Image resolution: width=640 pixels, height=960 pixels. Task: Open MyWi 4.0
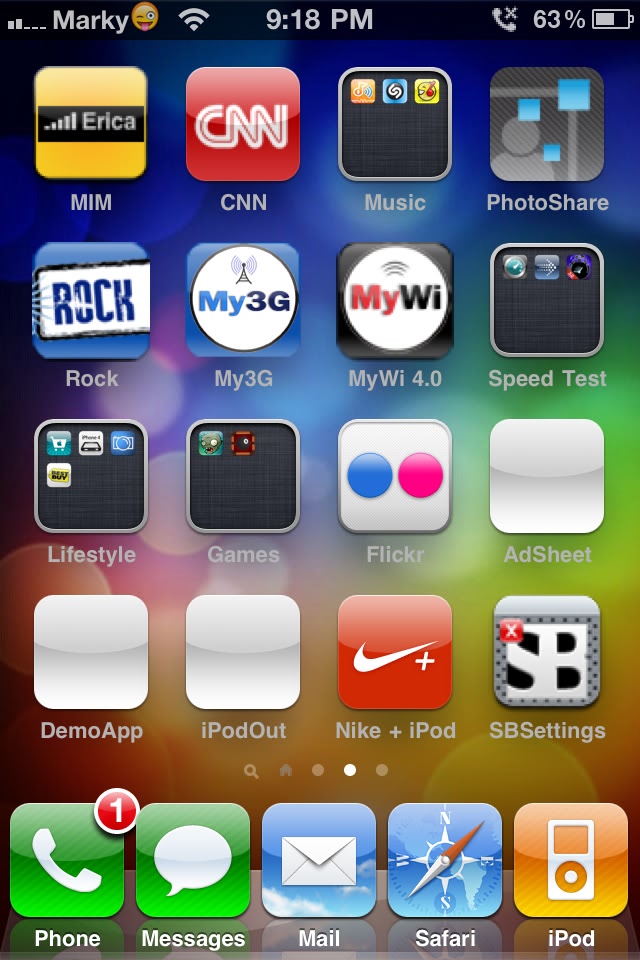395,300
